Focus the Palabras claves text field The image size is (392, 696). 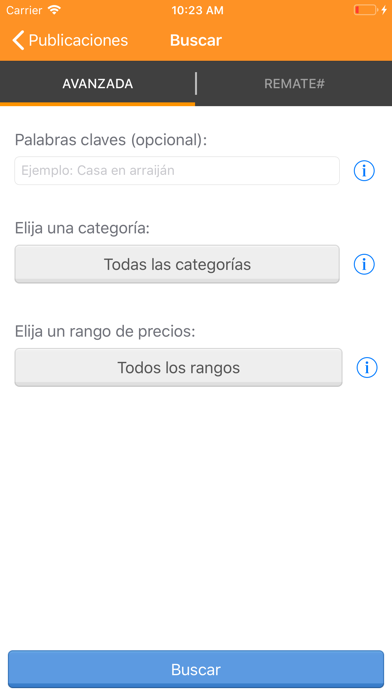click(177, 170)
